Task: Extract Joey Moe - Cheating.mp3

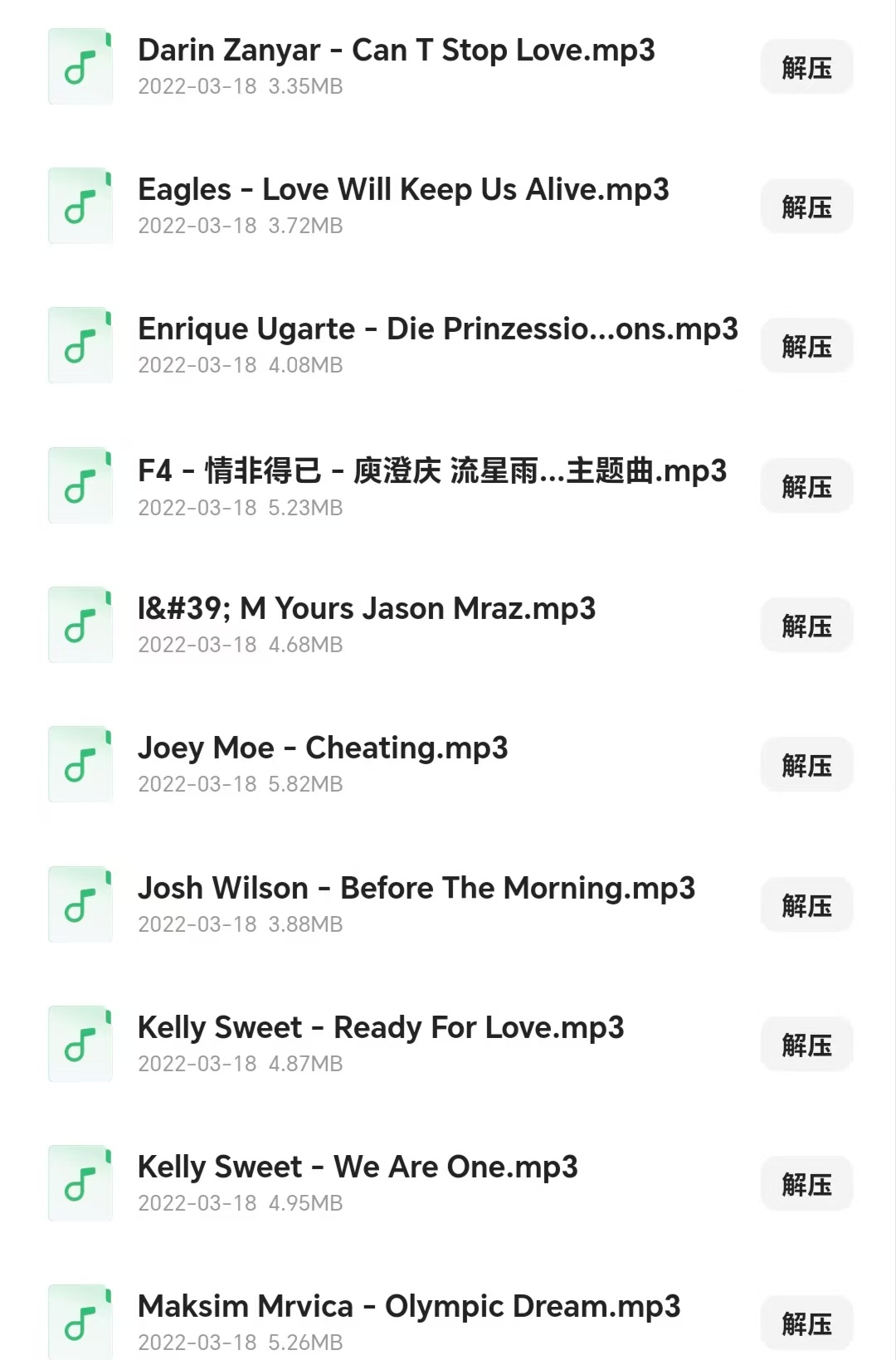Action: pyautogui.click(x=806, y=765)
